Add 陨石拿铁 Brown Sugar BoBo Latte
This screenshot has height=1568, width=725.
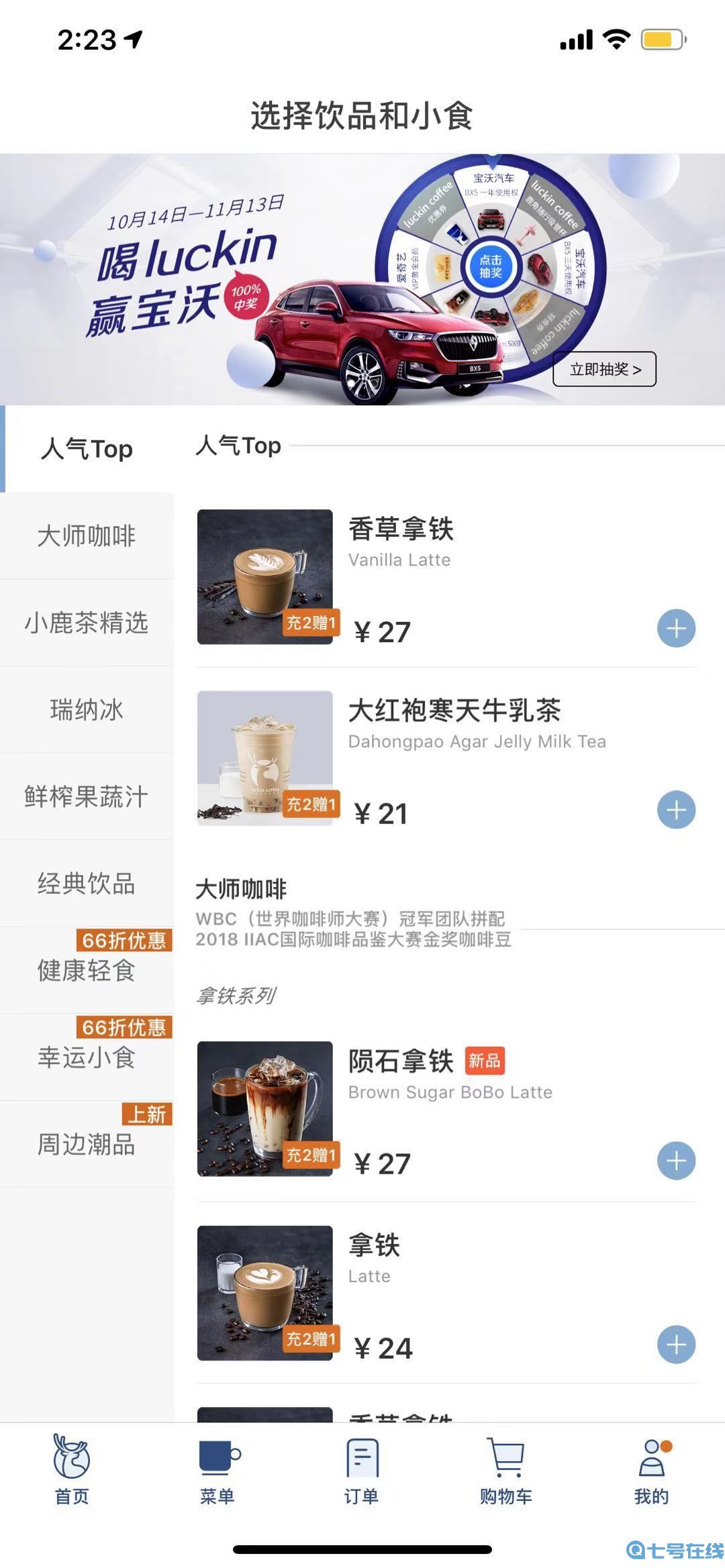(676, 1161)
